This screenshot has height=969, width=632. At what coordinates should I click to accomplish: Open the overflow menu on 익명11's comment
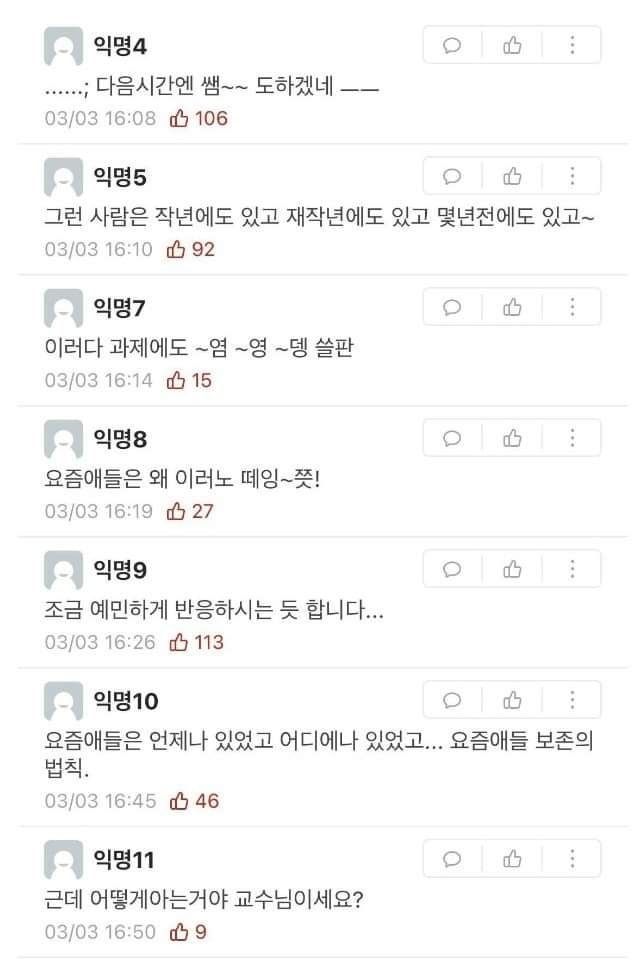(x=572, y=859)
